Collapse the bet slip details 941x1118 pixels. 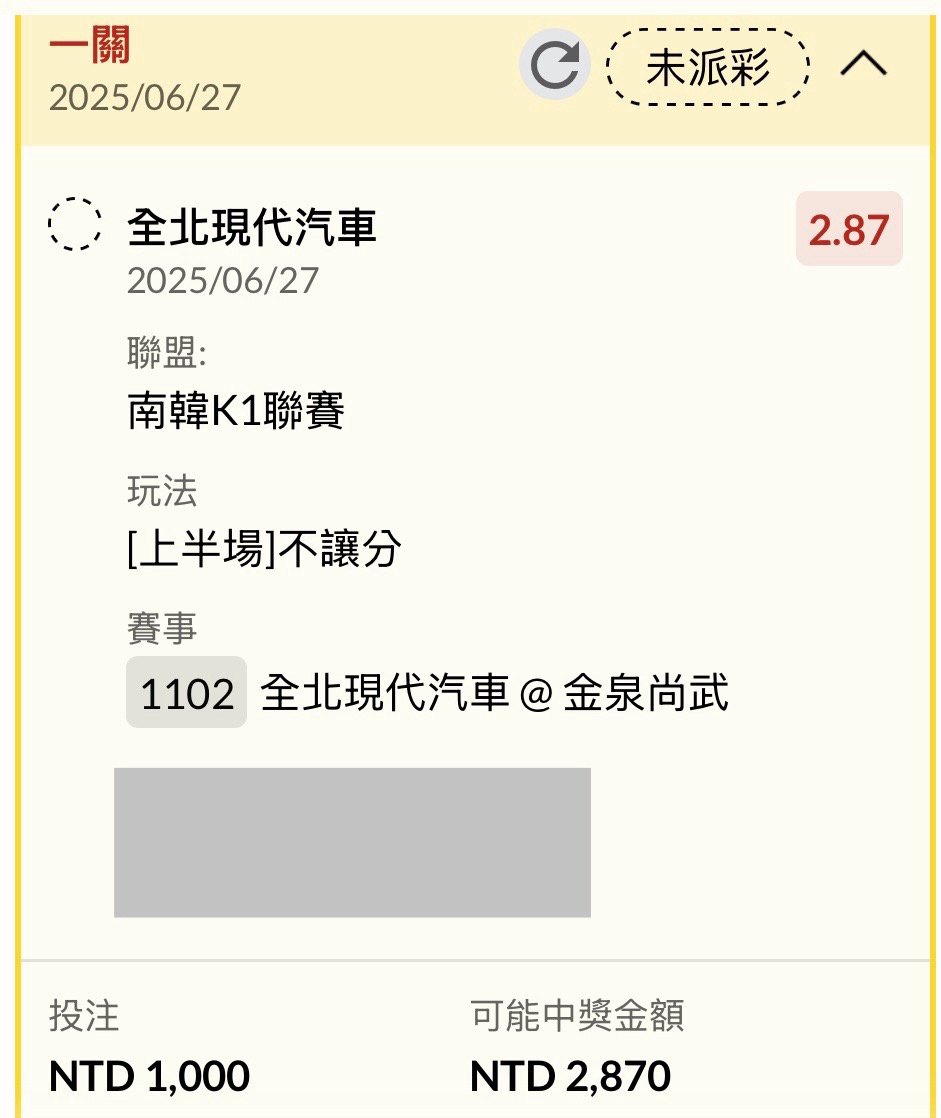(x=863, y=65)
